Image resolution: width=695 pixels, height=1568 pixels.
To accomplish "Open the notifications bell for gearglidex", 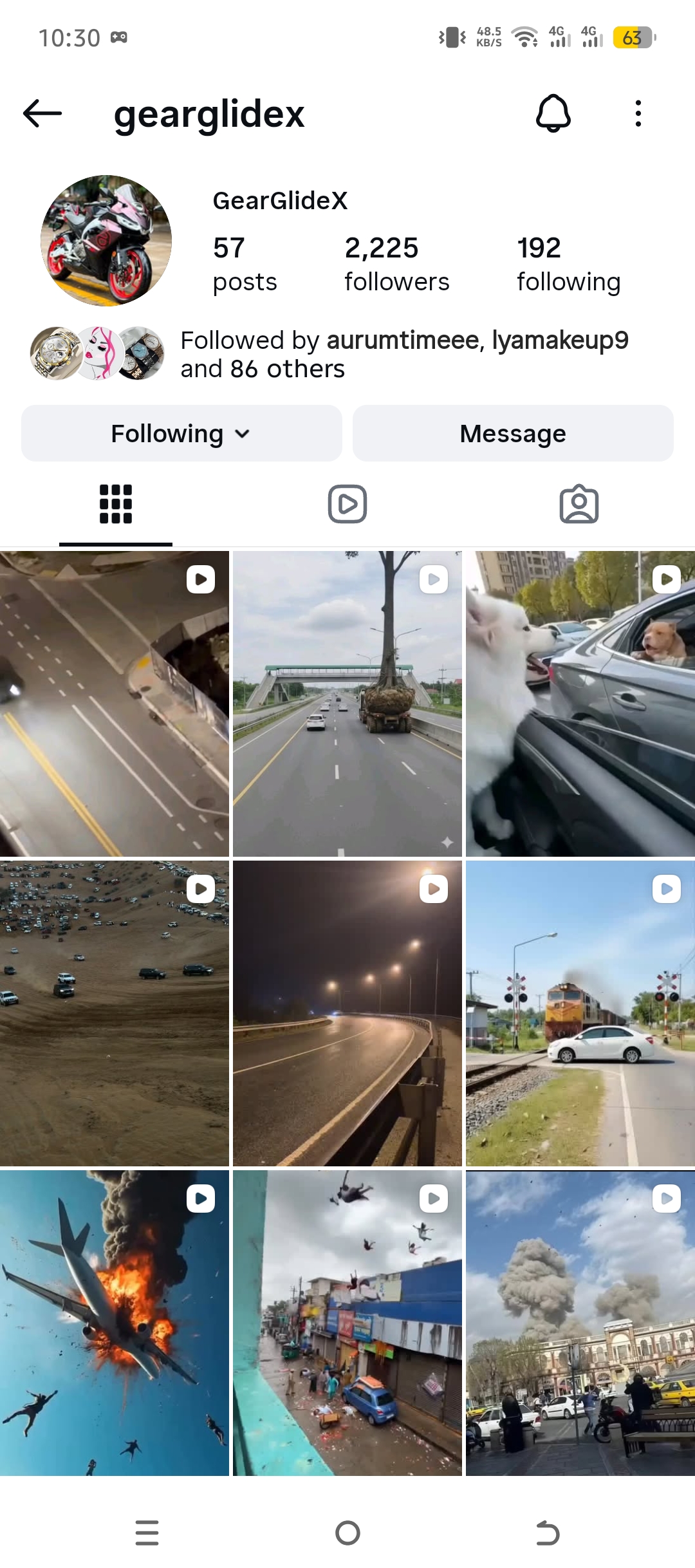I will click(553, 113).
